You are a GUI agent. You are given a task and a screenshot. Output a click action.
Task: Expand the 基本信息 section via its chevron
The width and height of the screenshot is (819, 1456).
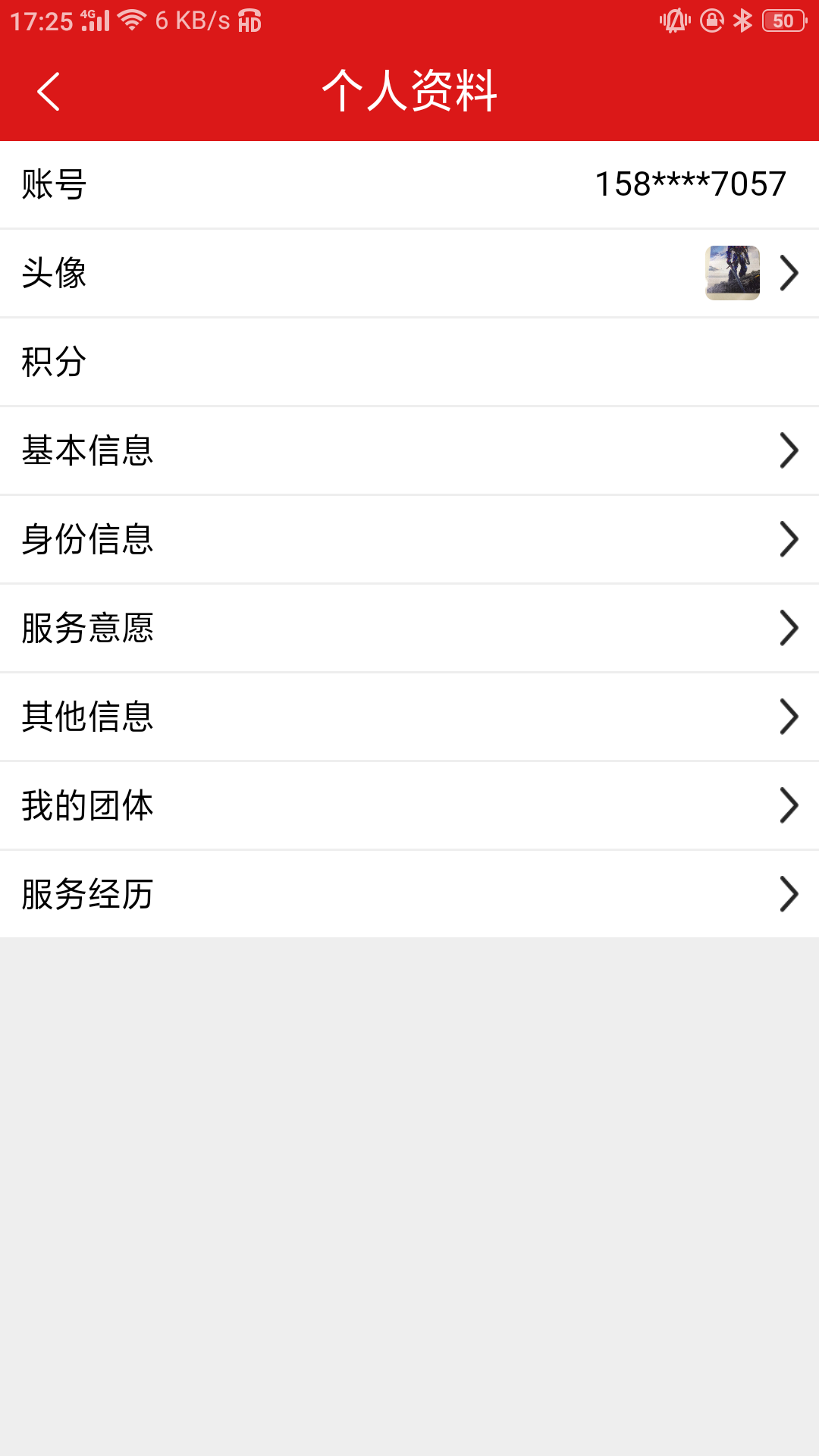[x=789, y=450]
